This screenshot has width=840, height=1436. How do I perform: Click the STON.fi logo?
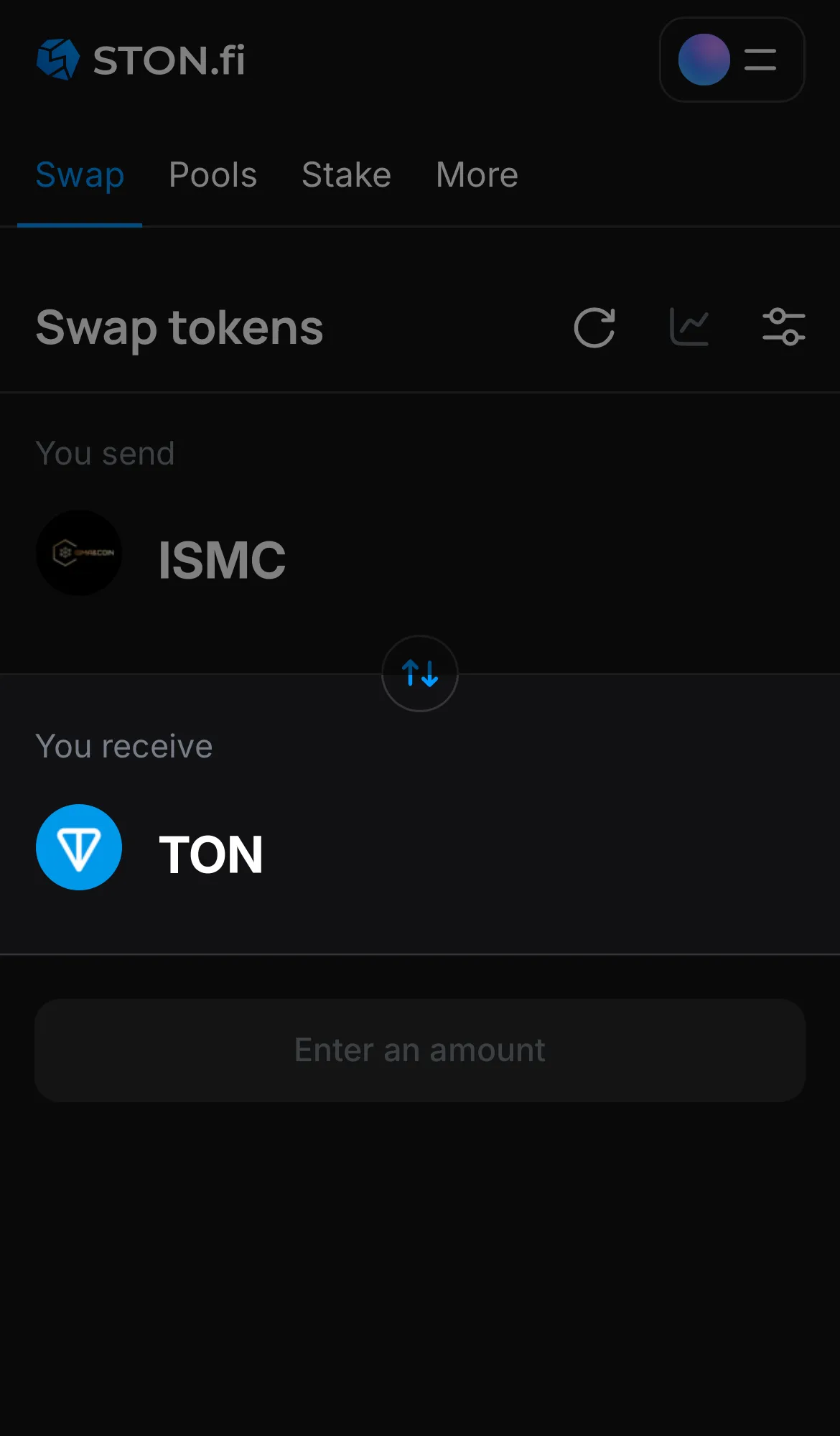(x=140, y=60)
